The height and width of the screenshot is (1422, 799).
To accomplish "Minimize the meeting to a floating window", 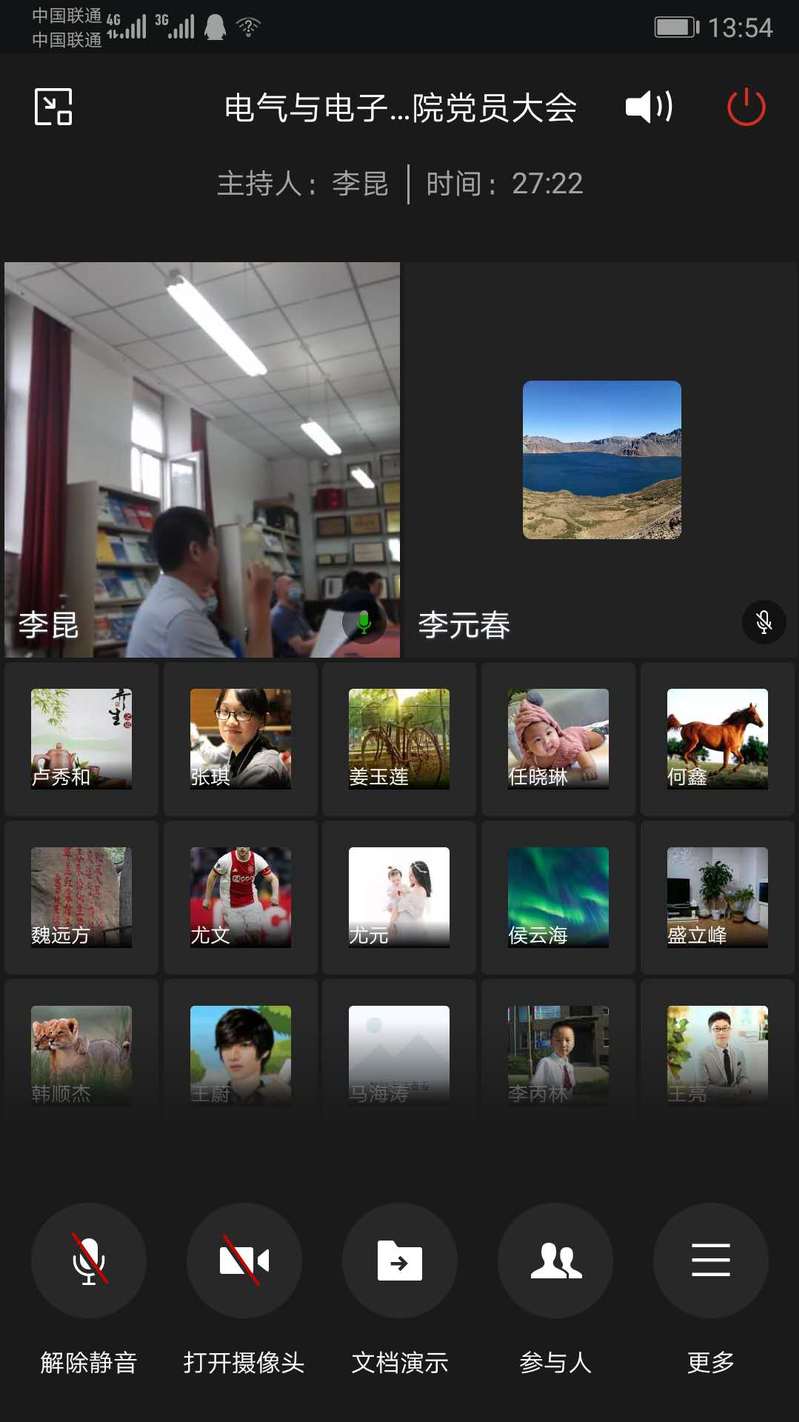I will pyautogui.click(x=54, y=107).
